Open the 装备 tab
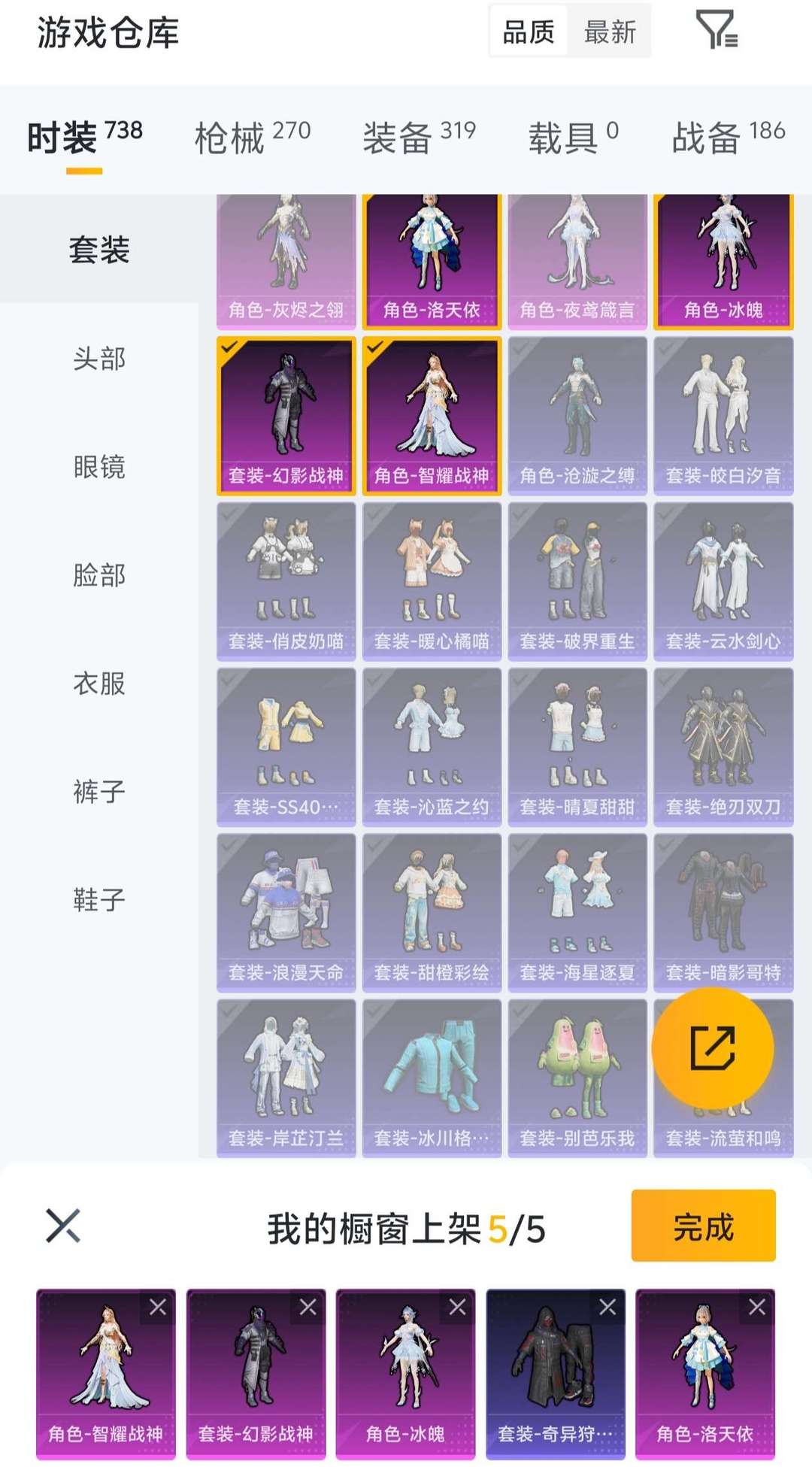Viewport: 812px width, 1467px height. [x=419, y=138]
